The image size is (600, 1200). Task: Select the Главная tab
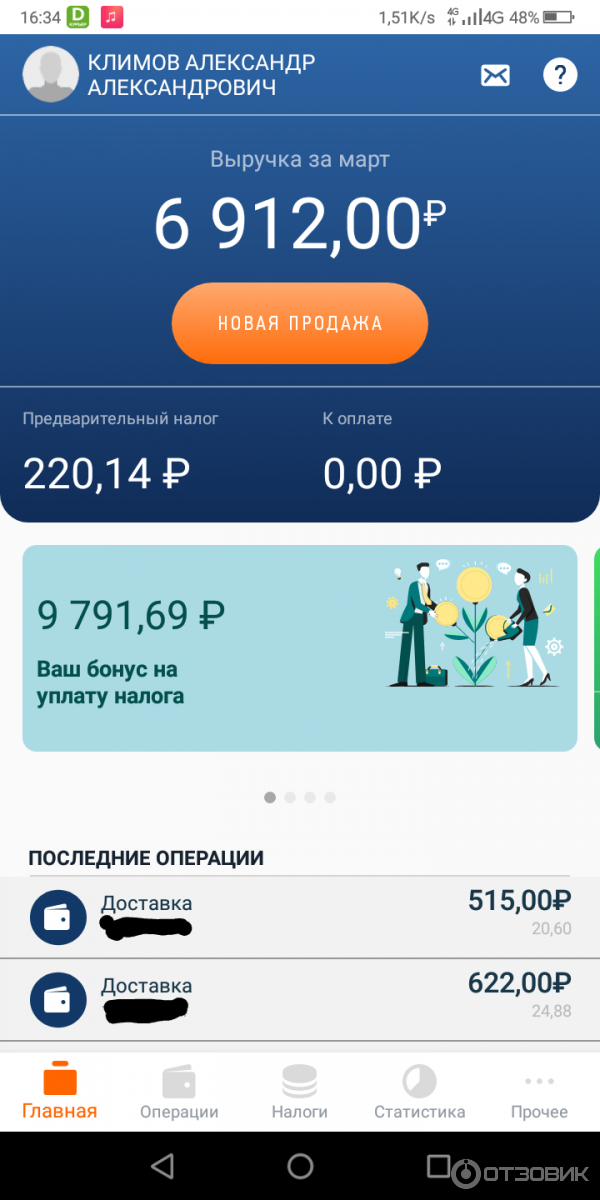[x=60, y=1092]
